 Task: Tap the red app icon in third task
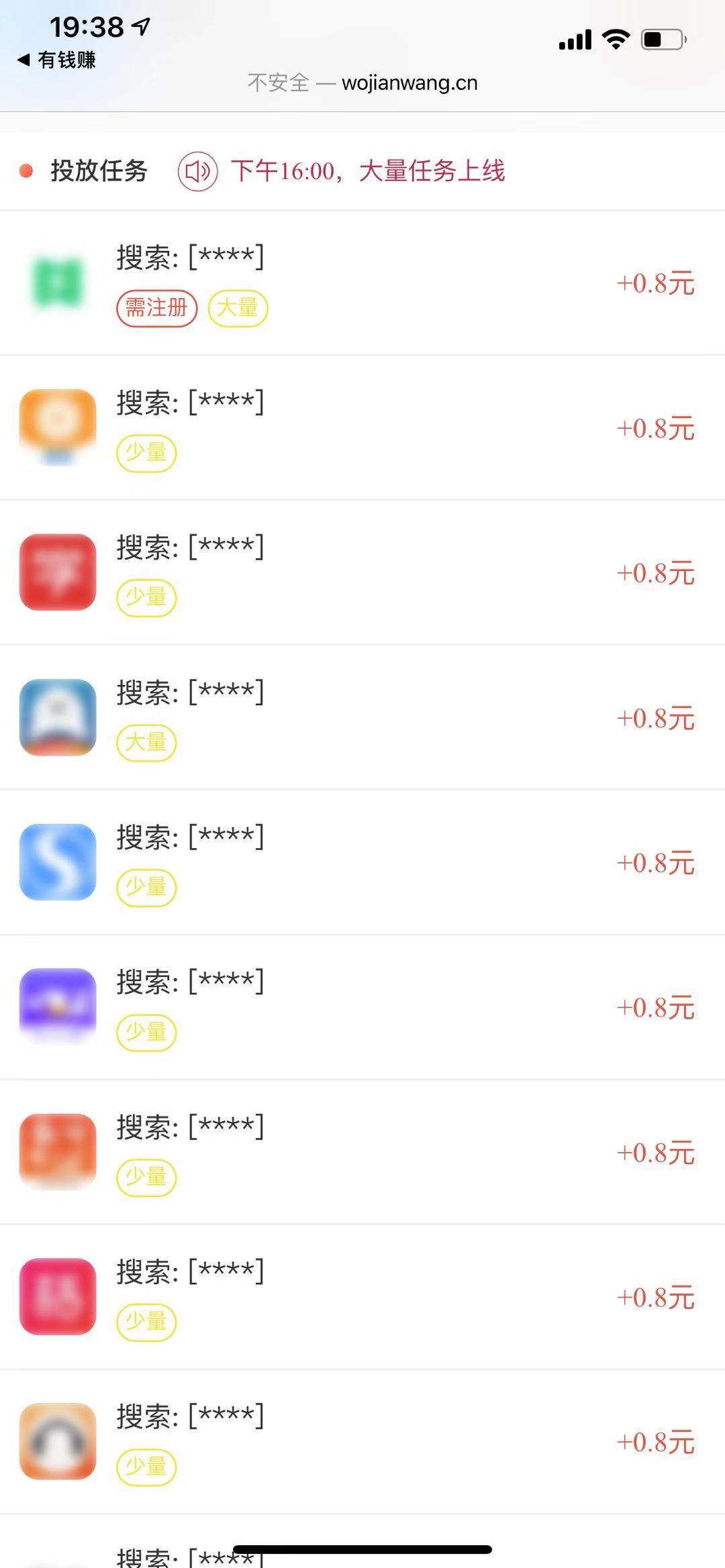(x=58, y=572)
